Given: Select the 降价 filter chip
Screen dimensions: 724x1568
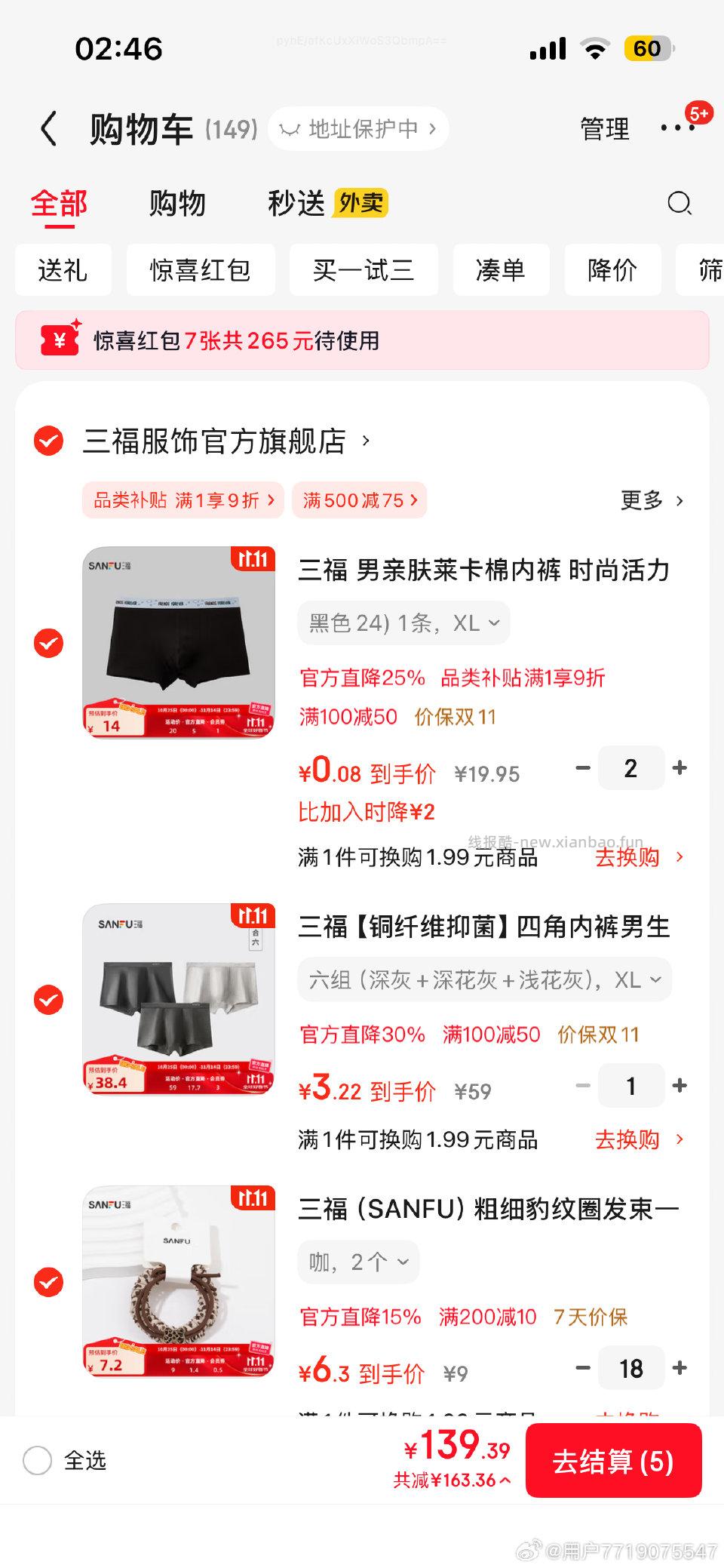Looking at the screenshot, I should [x=612, y=269].
